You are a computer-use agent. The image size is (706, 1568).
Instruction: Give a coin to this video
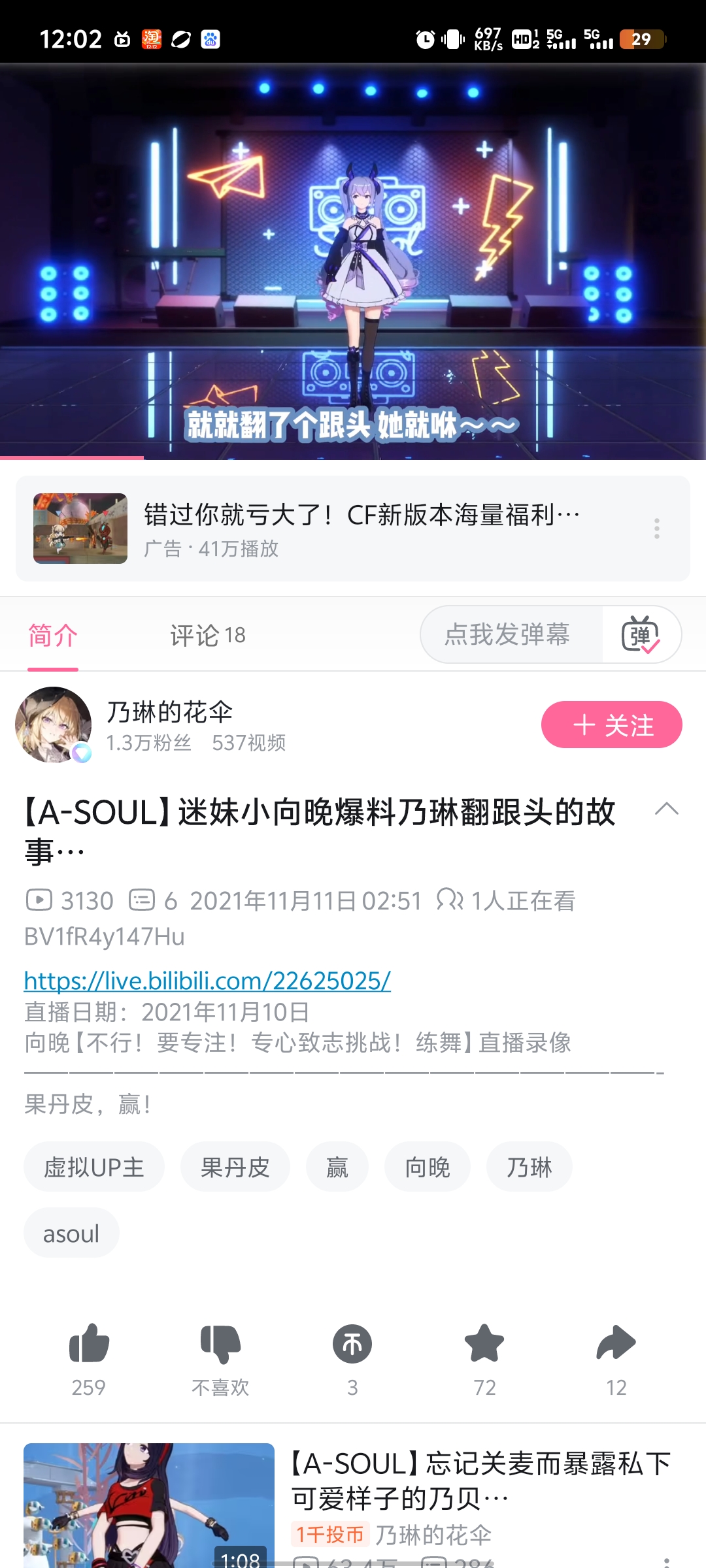(x=352, y=1345)
